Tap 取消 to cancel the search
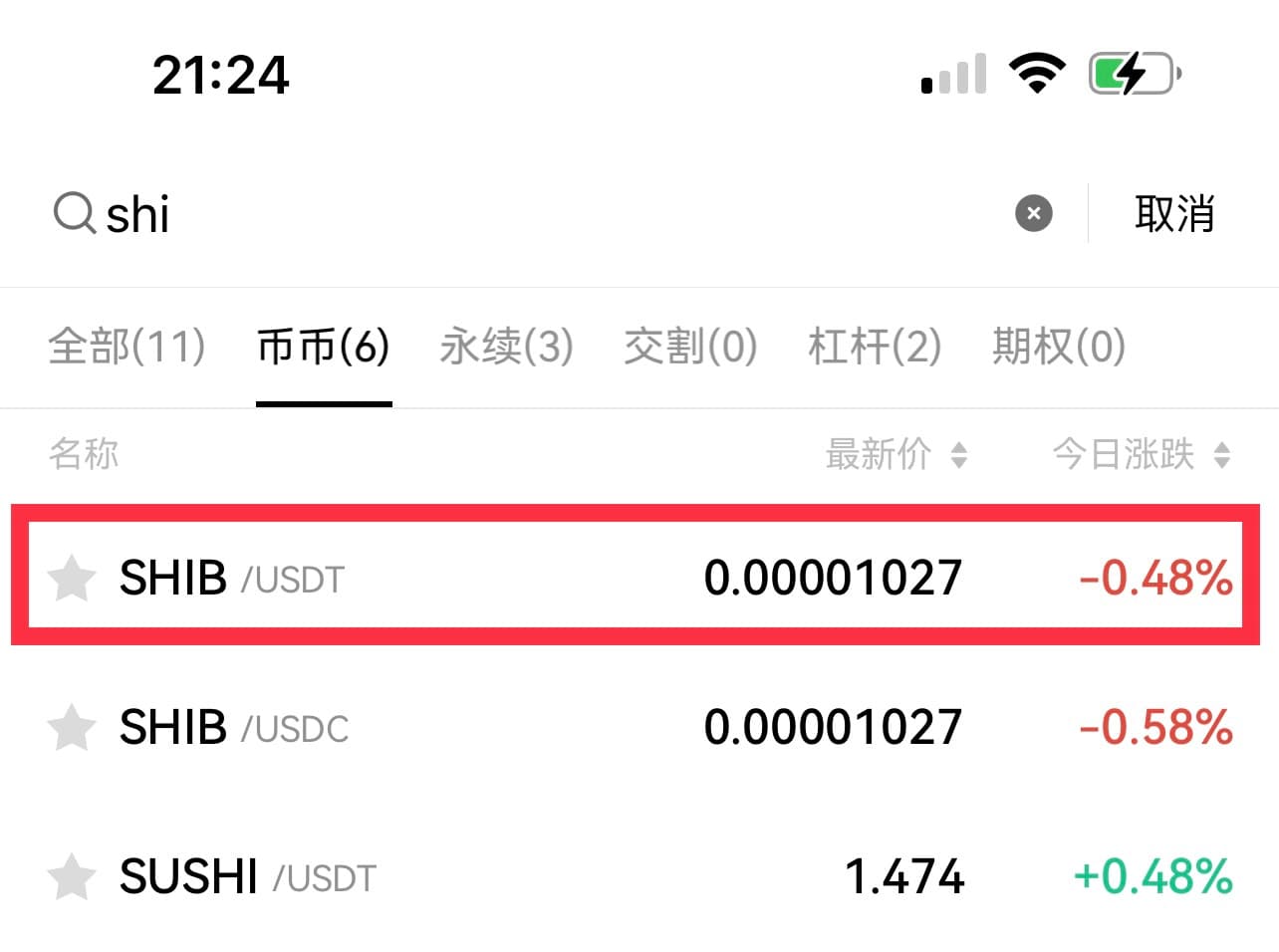 click(x=1174, y=214)
